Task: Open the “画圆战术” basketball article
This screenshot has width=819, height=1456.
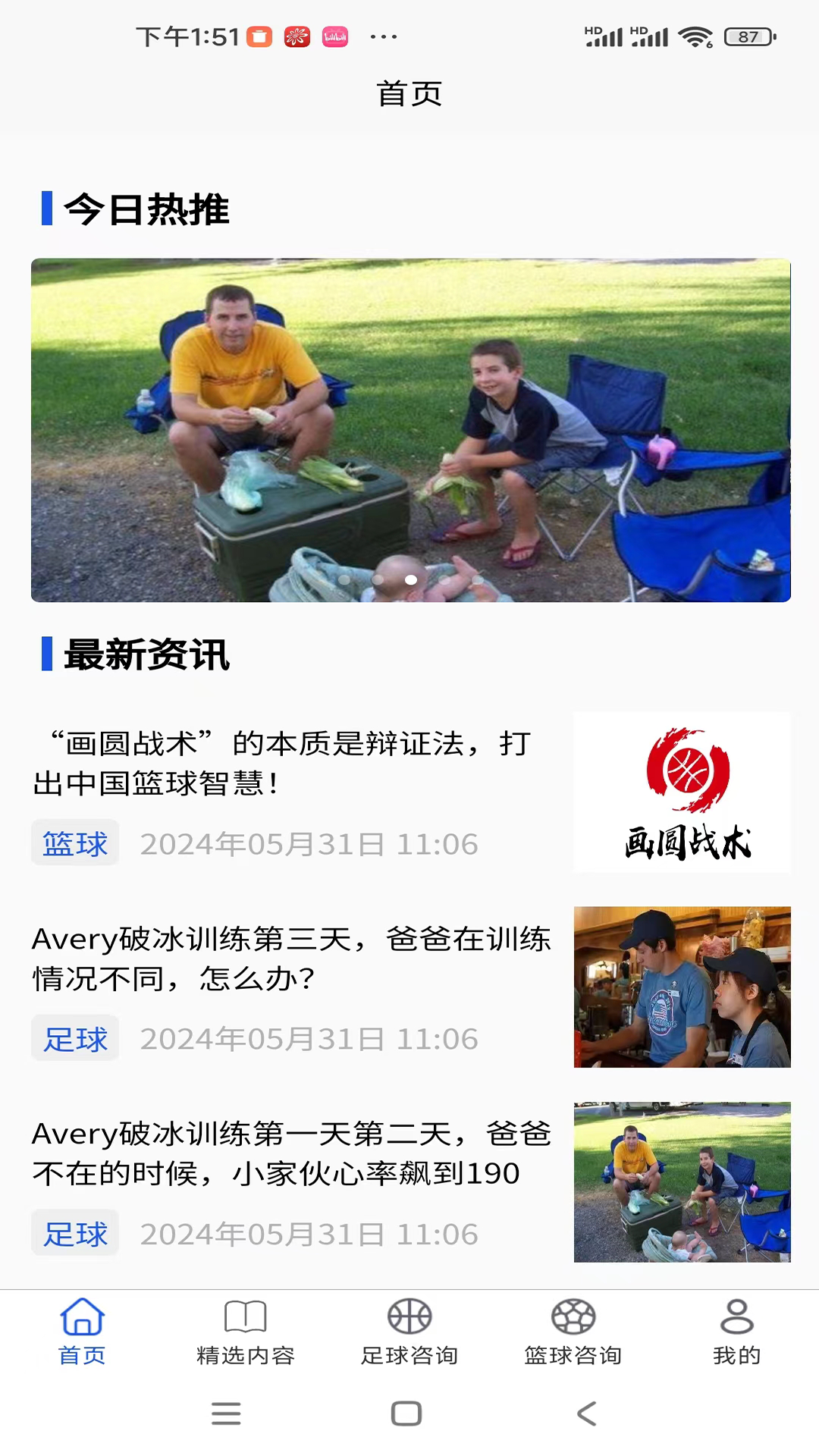Action: [292, 764]
